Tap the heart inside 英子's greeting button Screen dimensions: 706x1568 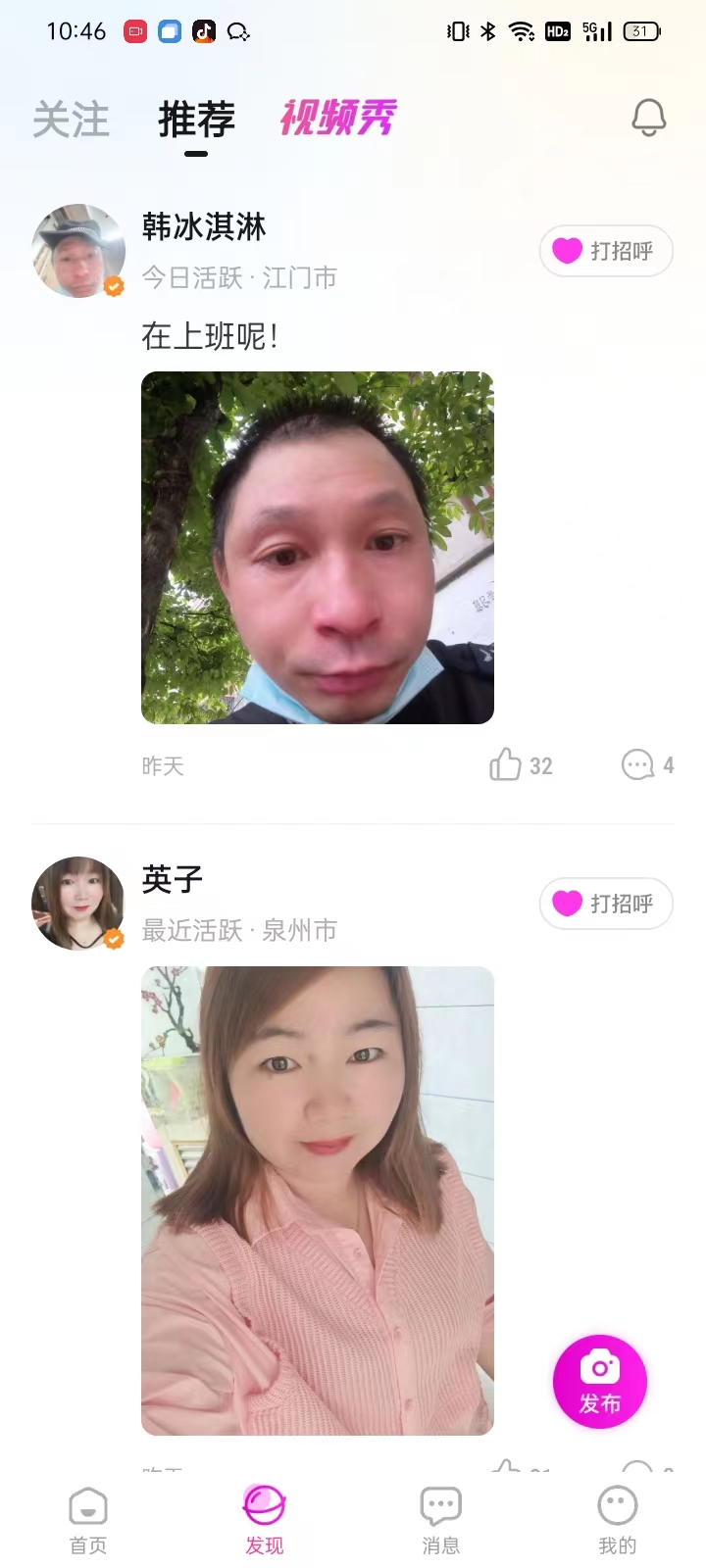point(567,904)
